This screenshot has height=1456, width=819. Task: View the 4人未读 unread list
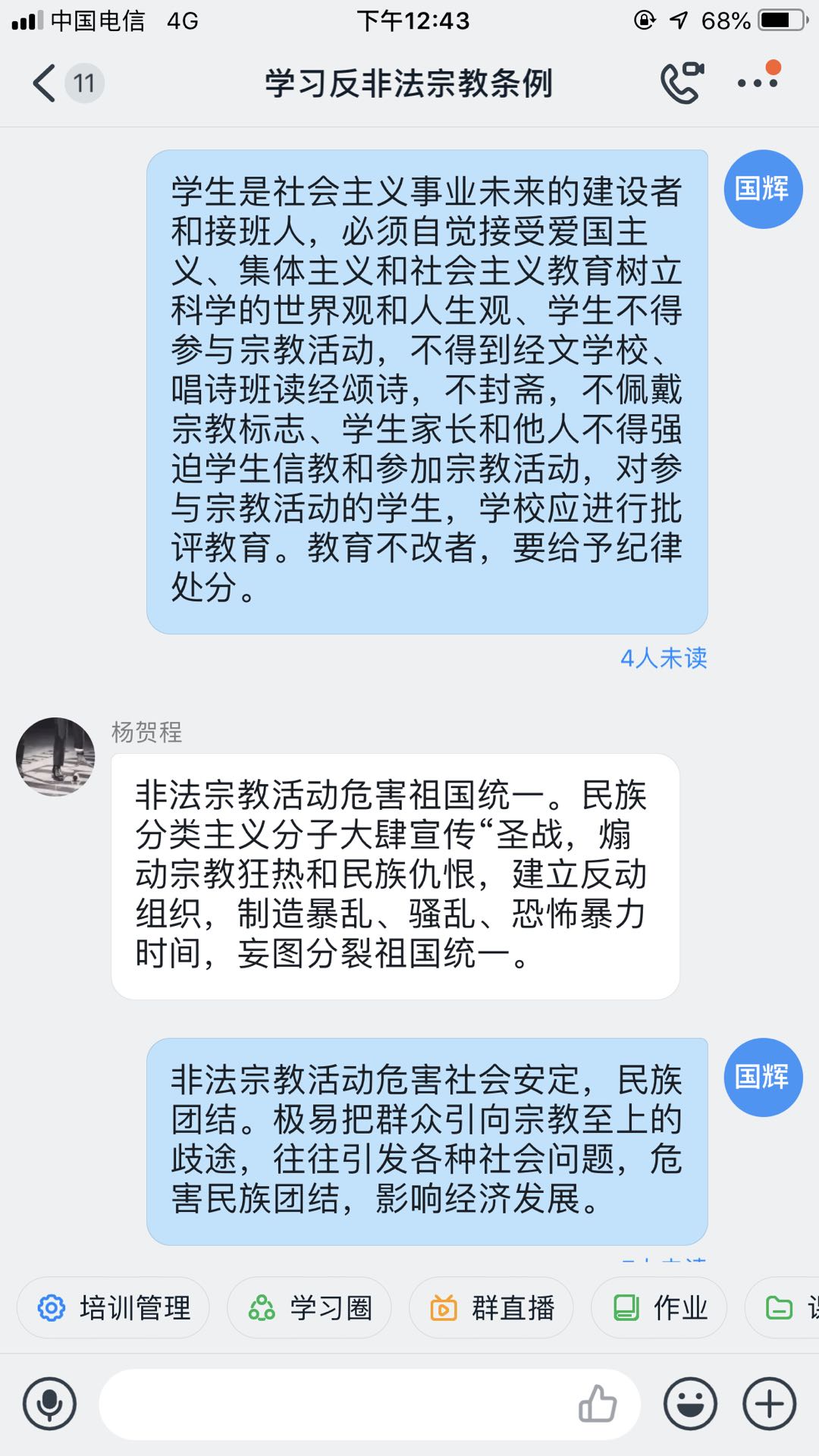[x=664, y=657]
